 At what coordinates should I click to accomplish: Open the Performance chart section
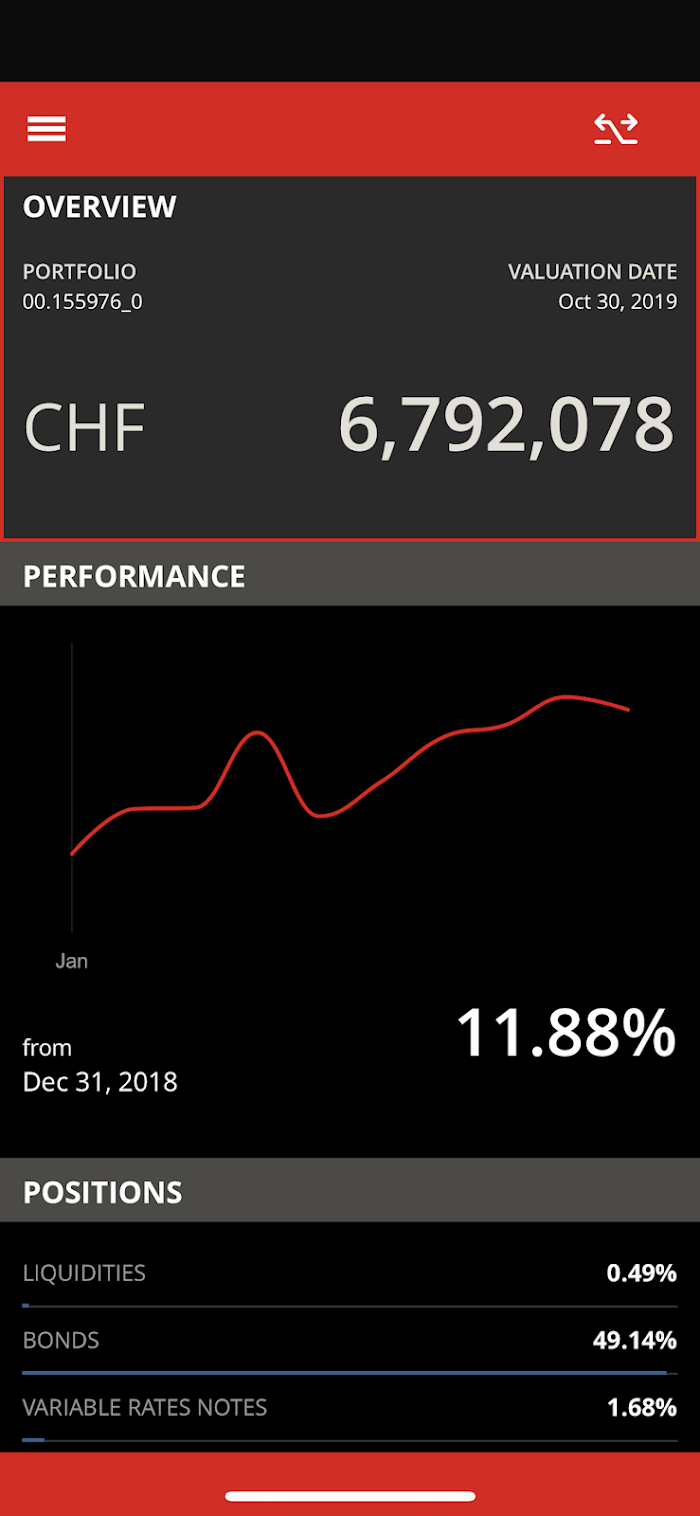pos(350,800)
